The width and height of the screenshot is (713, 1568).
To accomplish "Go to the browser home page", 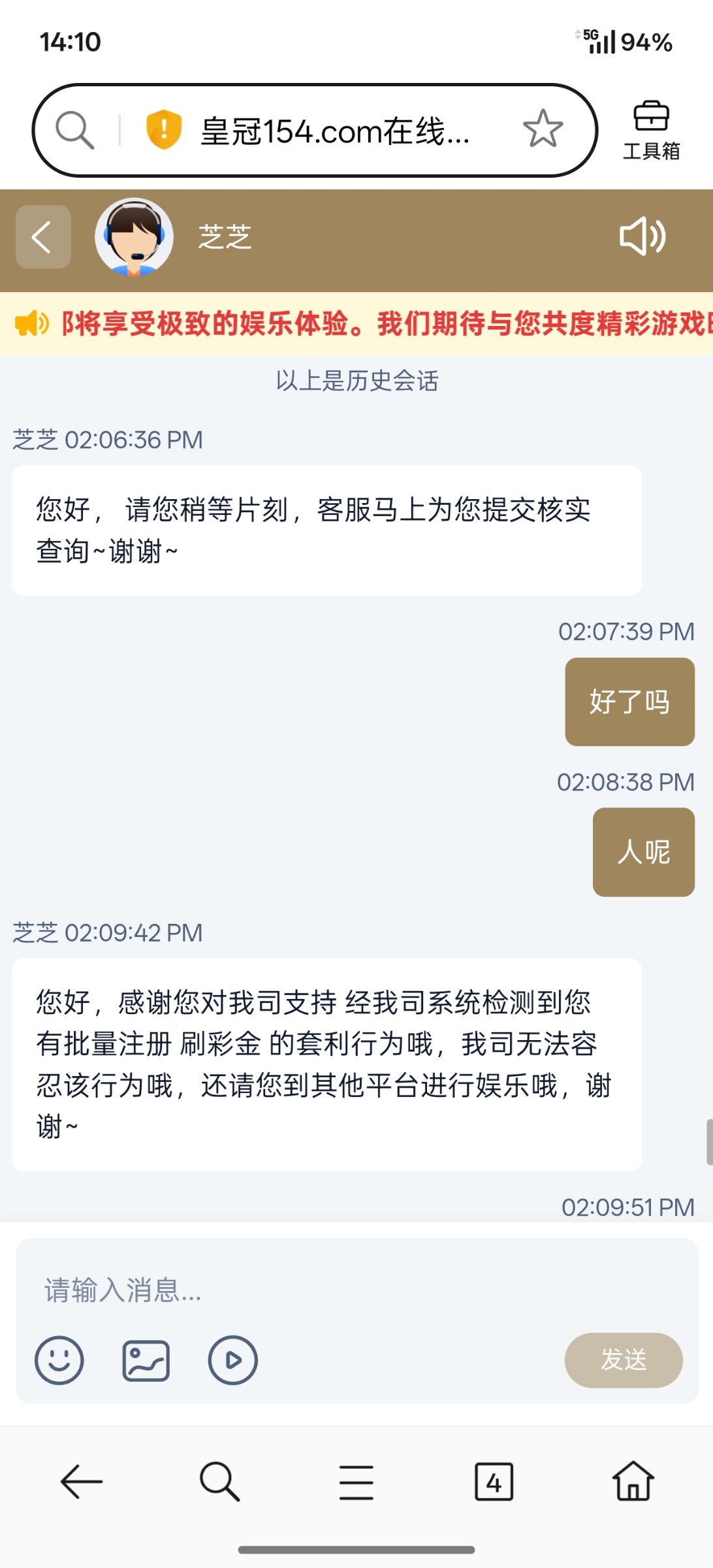I will click(x=633, y=1481).
